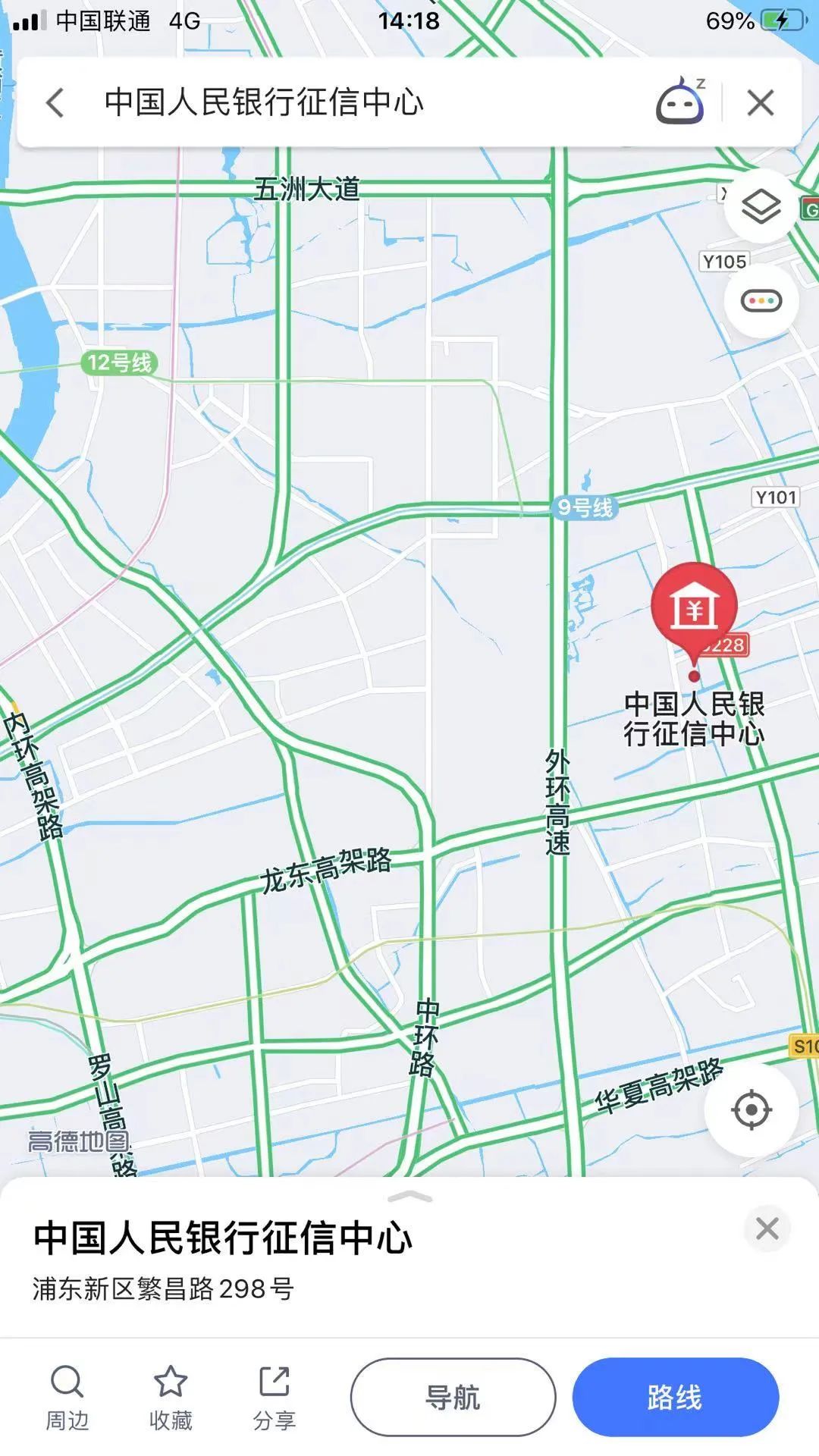Open the map layers selector
Image resolution: width=819 pixels, height=1456 pixels.
[x=761, y=206]
